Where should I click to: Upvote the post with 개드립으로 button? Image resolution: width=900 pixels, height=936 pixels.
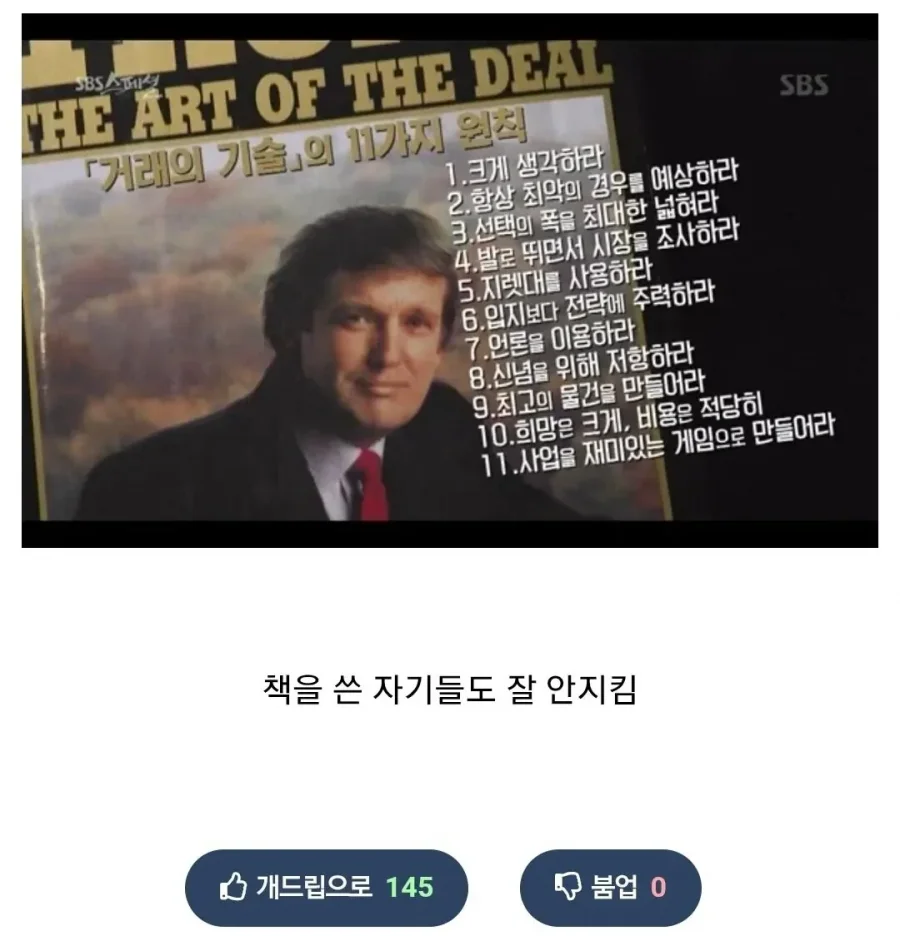pyautogui.click(x=326, y=886)
